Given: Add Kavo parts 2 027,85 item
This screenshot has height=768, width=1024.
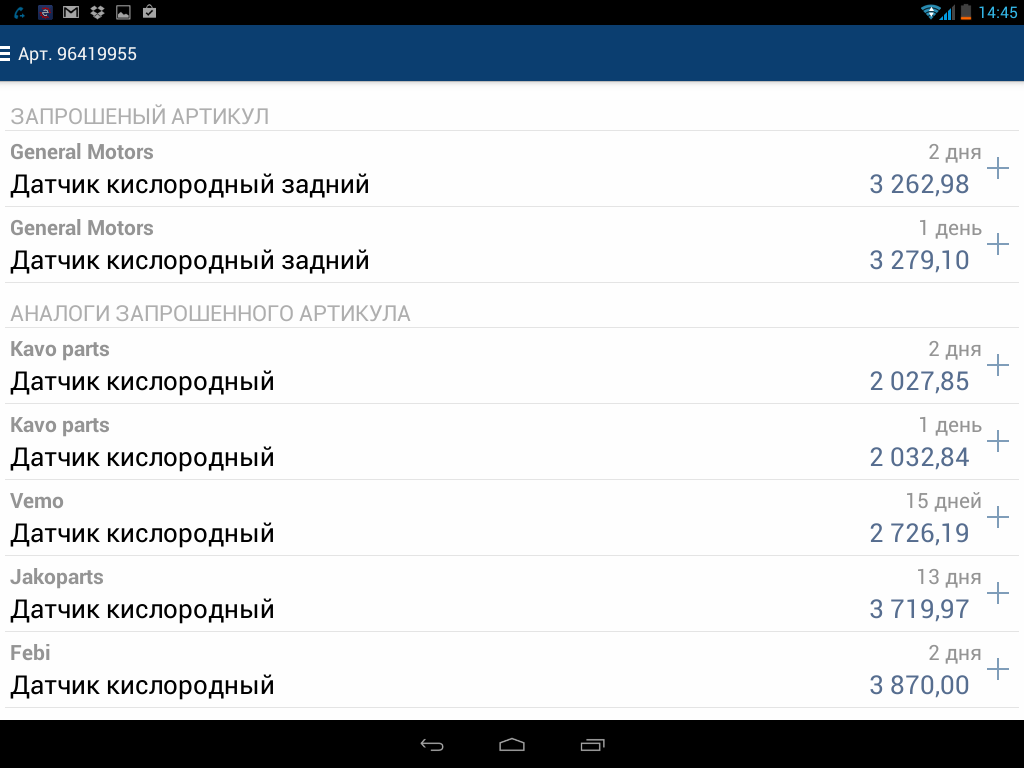Looking at the screenshot, I should (997, 365).
